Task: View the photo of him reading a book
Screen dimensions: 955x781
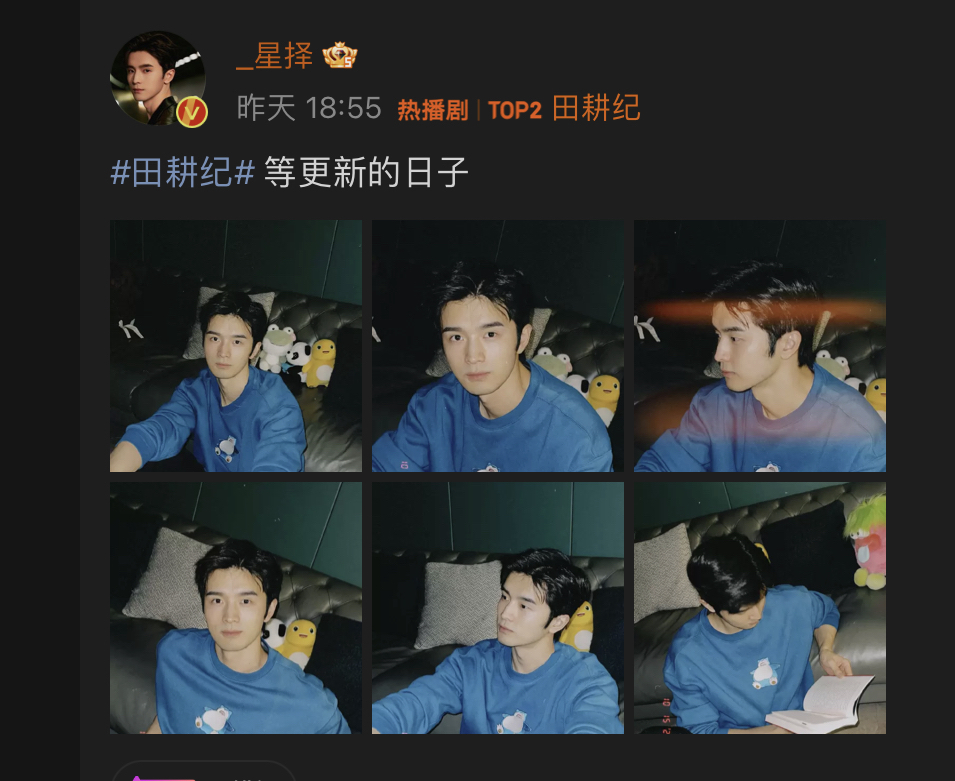Action: (x=759, y=608)
